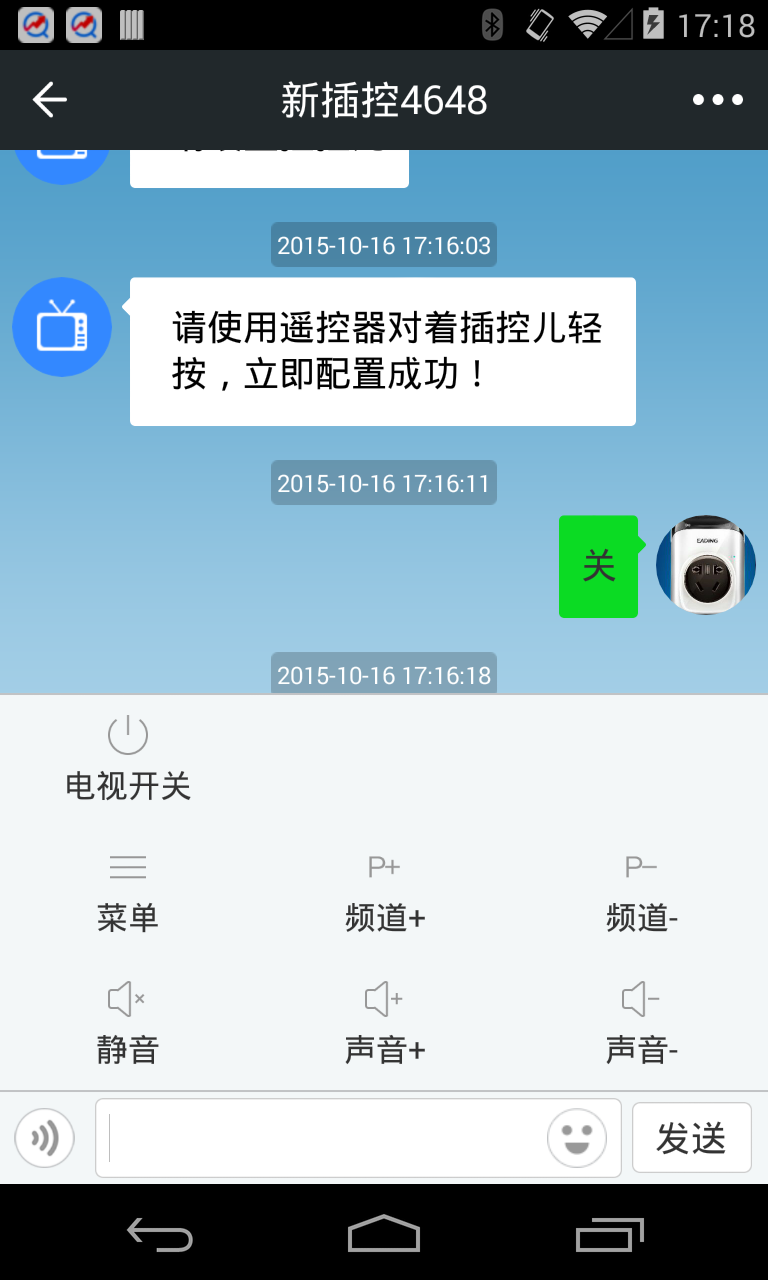This screenshot has width=768, height=1280.
Task: Open the 菜单 menu button
Action: pos(128,890)
